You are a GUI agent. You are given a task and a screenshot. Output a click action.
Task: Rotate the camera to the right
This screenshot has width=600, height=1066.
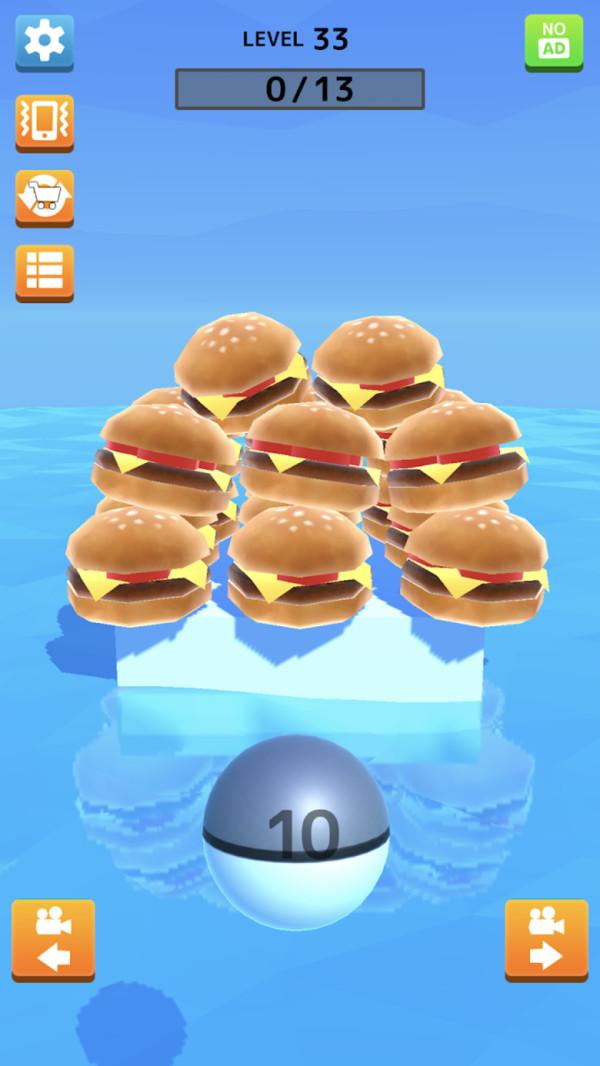[x=546, y=939]
